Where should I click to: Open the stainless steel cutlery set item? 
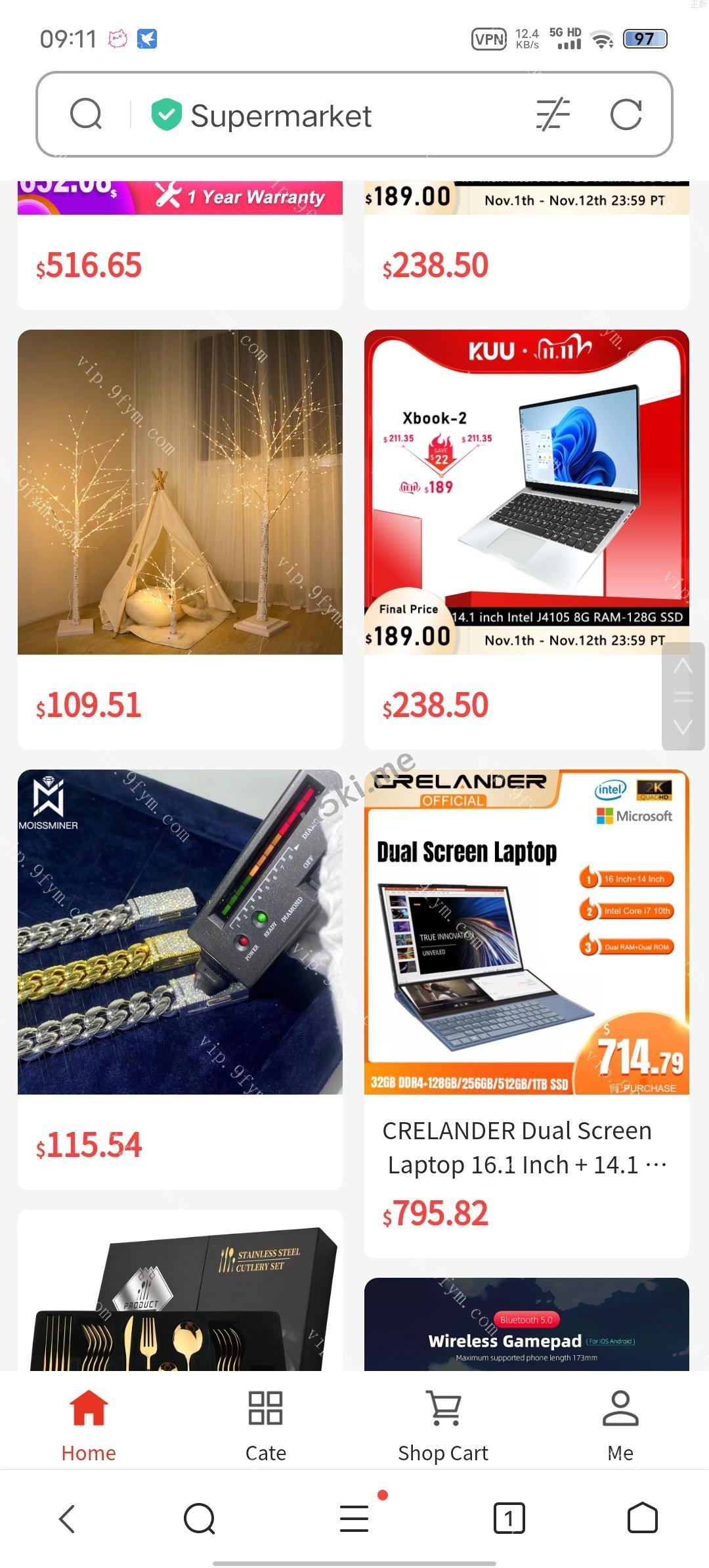[180, 1294]
